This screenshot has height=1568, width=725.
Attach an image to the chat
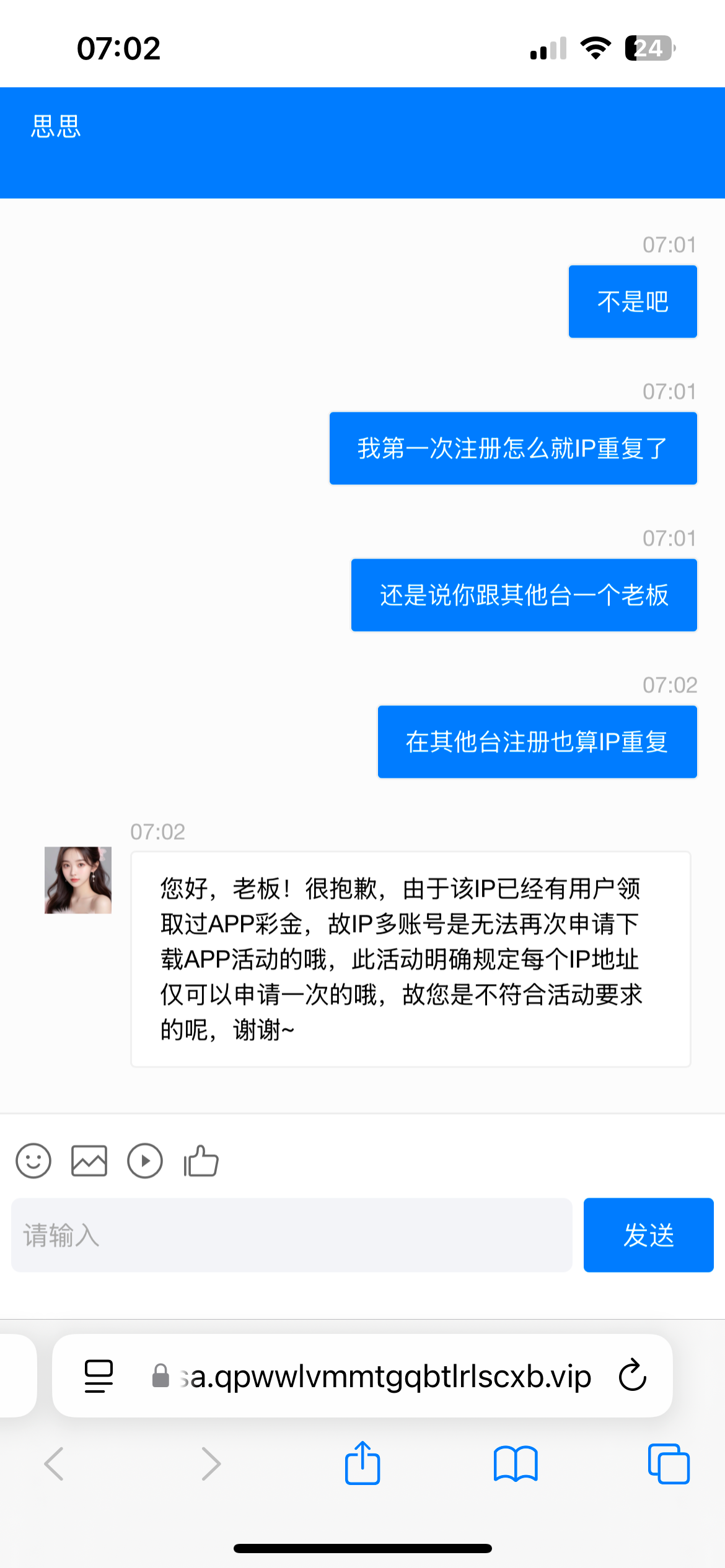pyautogui.click(x=89, y=1161)
